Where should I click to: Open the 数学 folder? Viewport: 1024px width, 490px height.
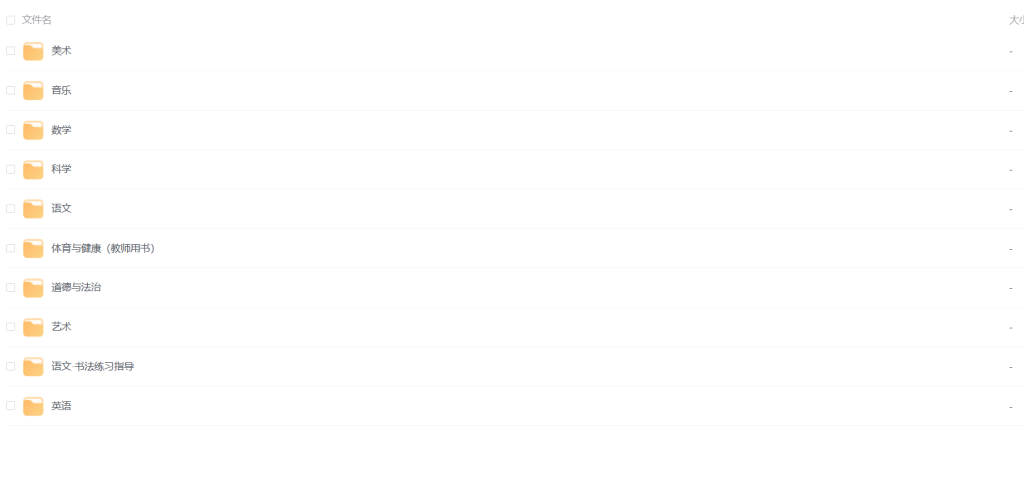point(61,130)
